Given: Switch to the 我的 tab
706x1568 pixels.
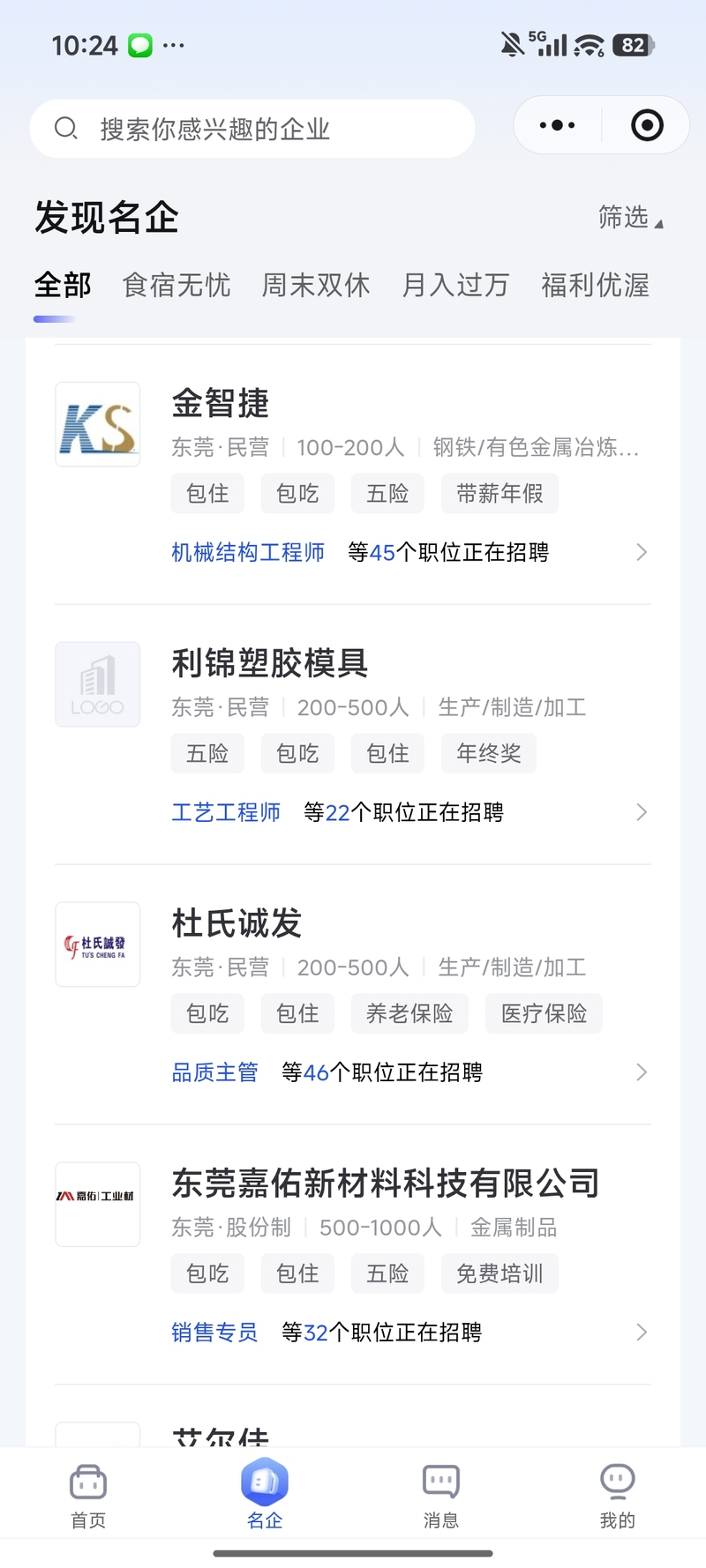Looking at the screenshot, I should coord(618,1496).
